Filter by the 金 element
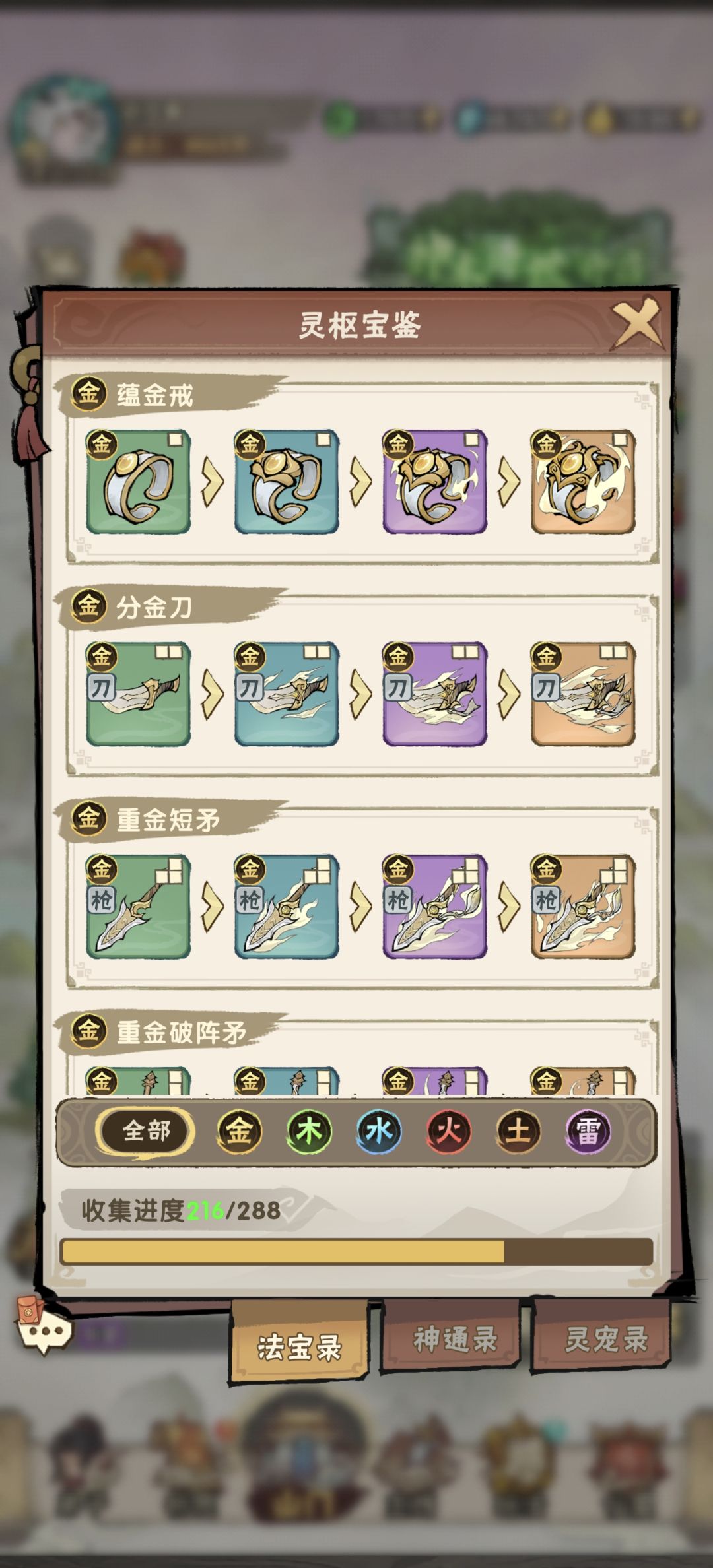 click(x=239, y=1131)
